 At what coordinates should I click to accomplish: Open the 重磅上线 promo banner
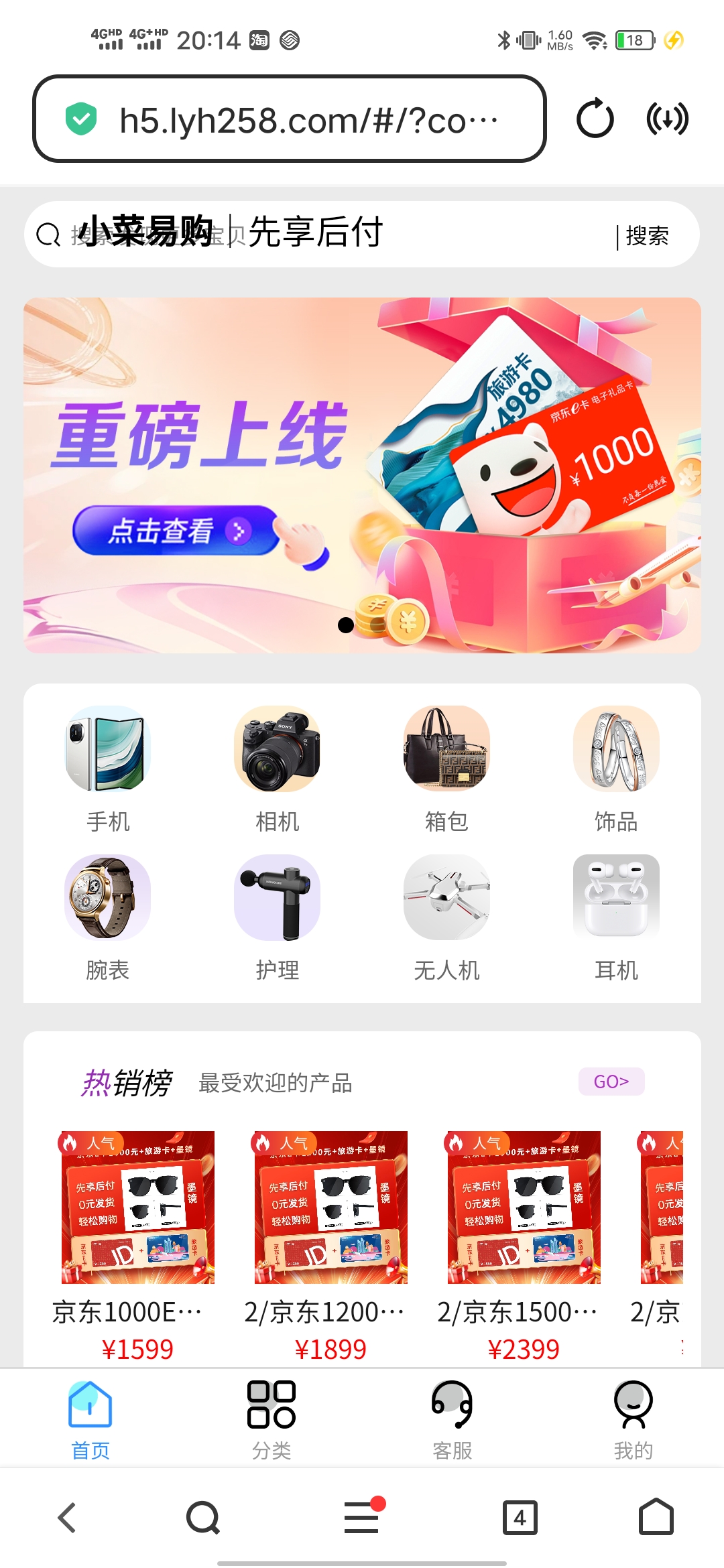[x=362, y=475]
